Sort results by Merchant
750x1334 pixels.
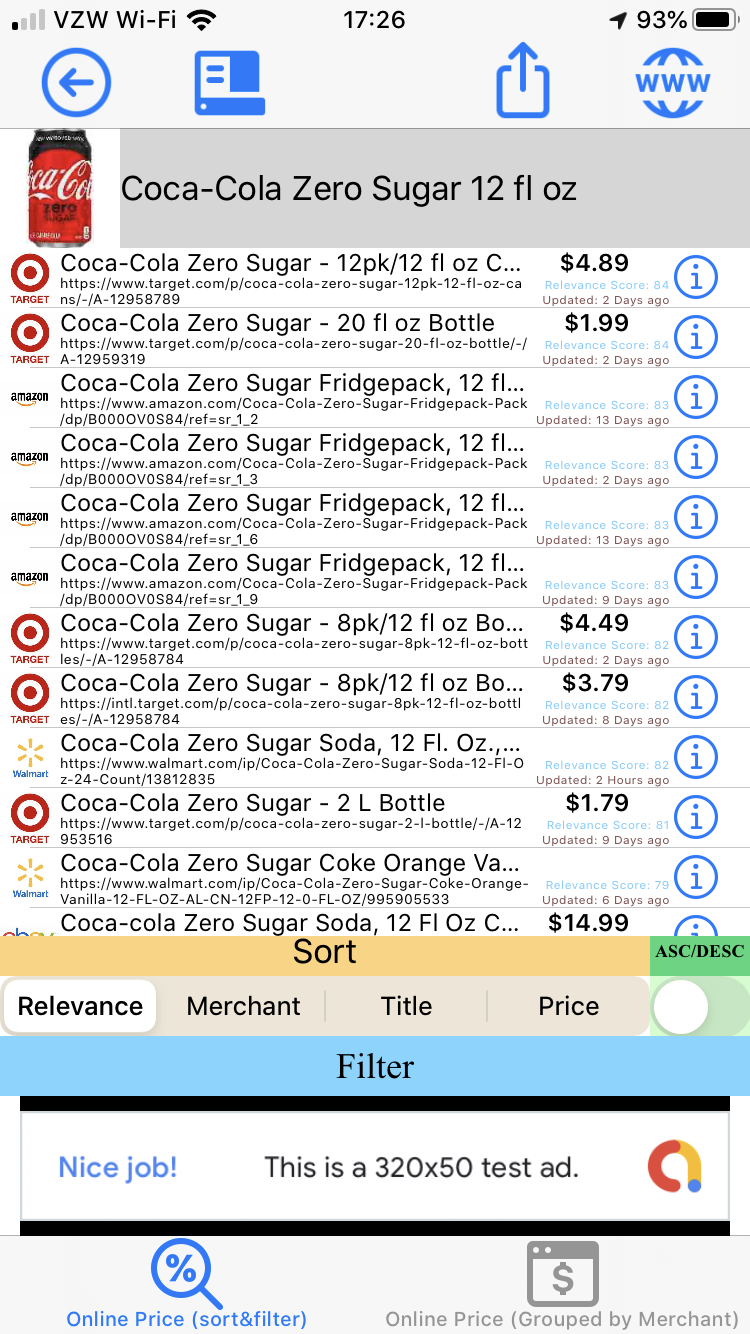(243, 1006)
